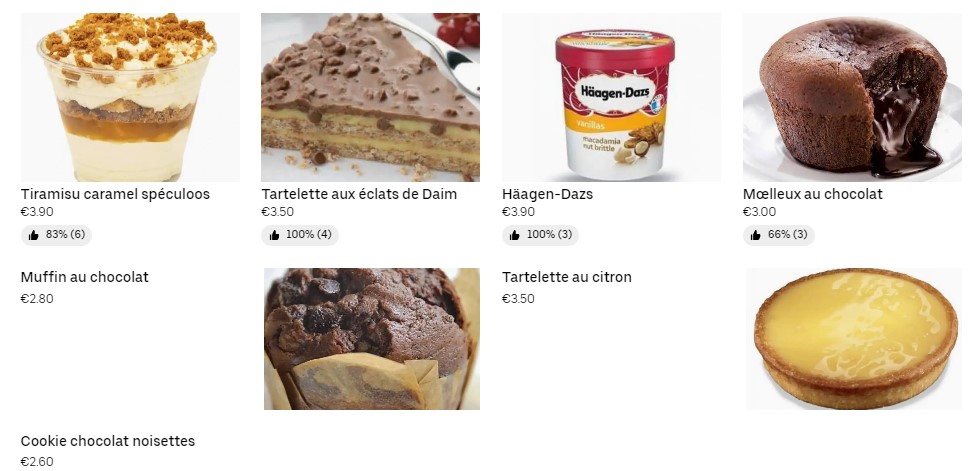Screen dimensions: 968x471
Task: Open the Muffin au chocolat item
Action: (x=85, y=277)
